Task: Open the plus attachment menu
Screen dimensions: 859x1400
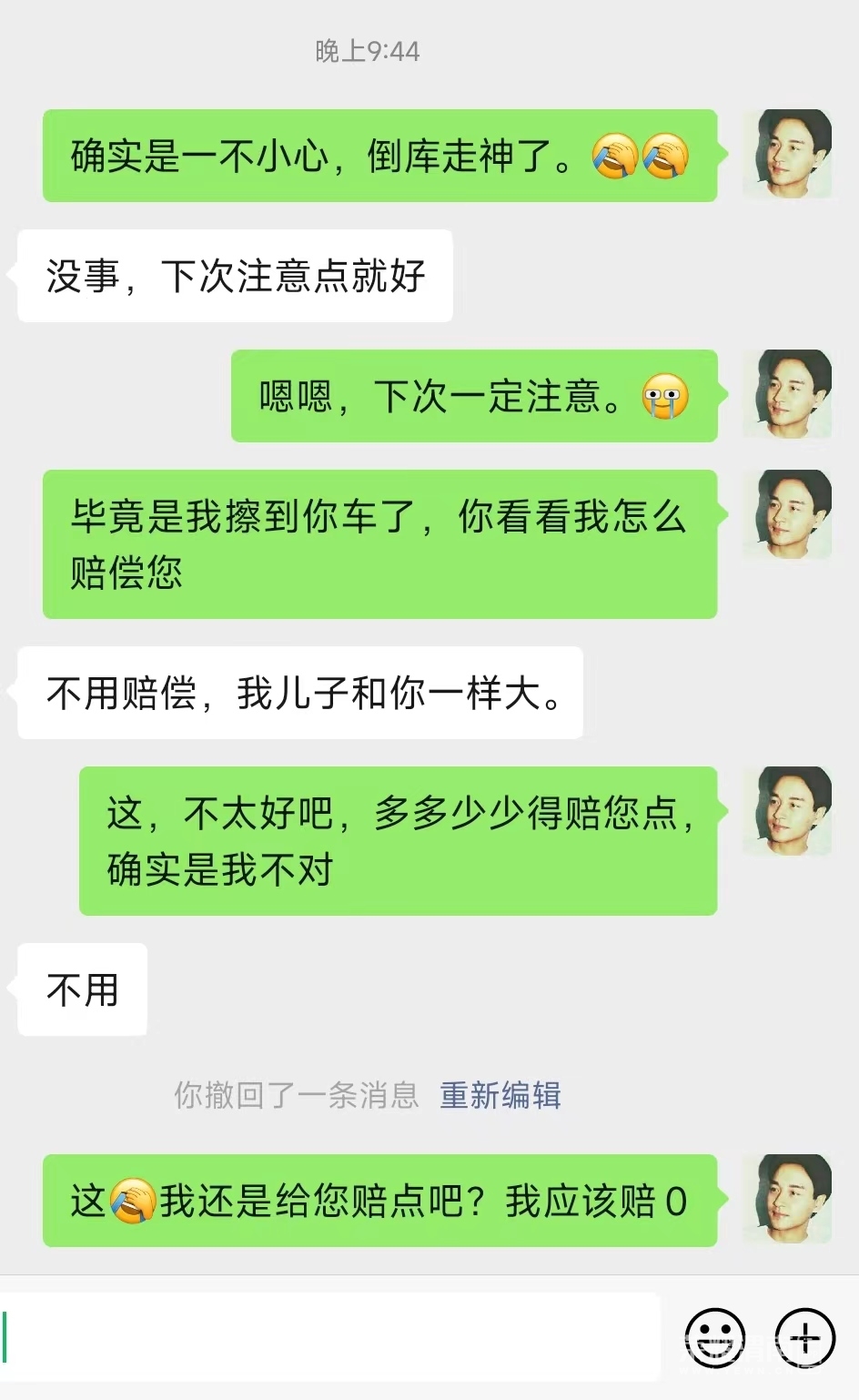Action: [804, 1338]
